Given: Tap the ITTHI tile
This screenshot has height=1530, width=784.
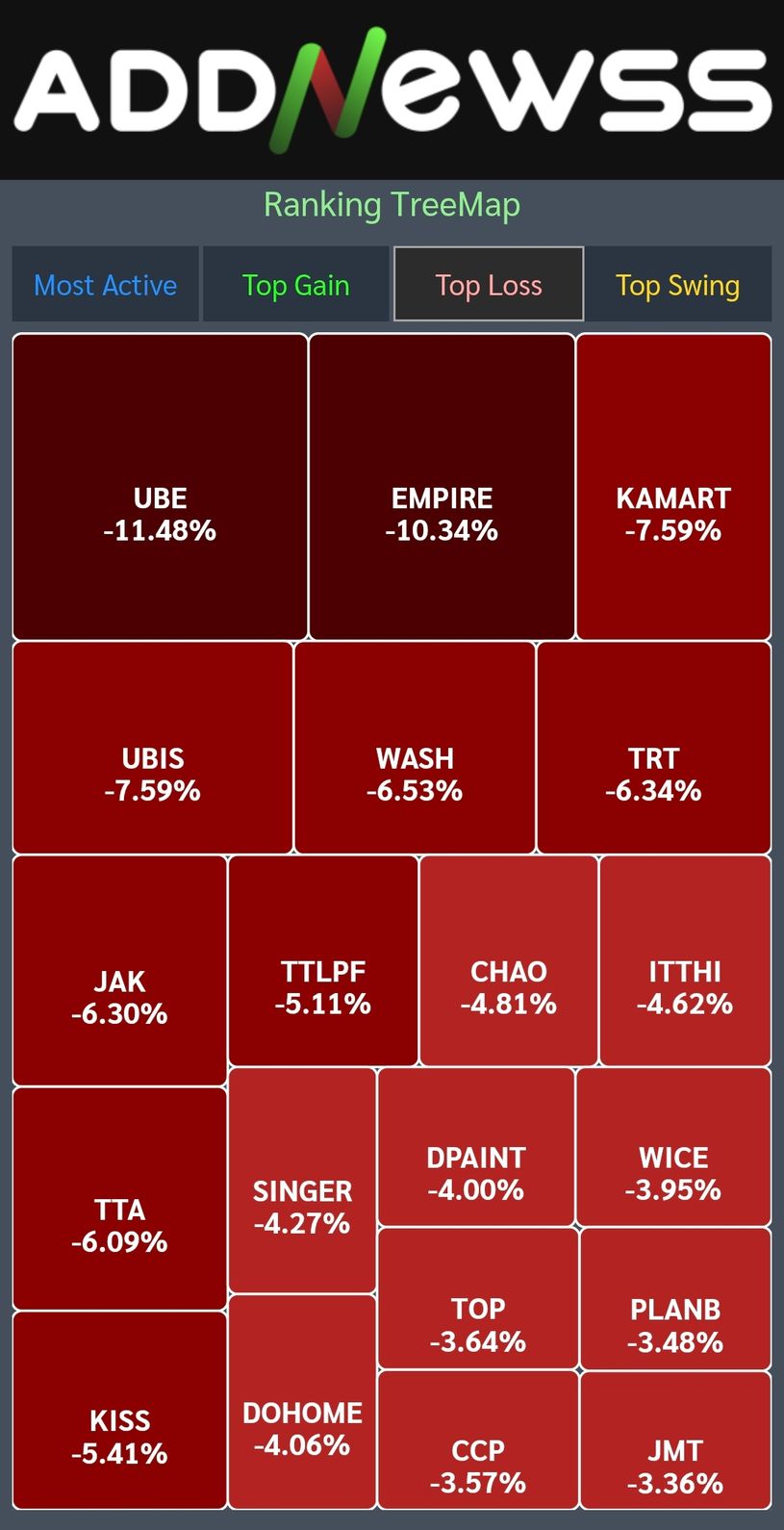Looking at the screenshot, I should [x=685, y=960].
